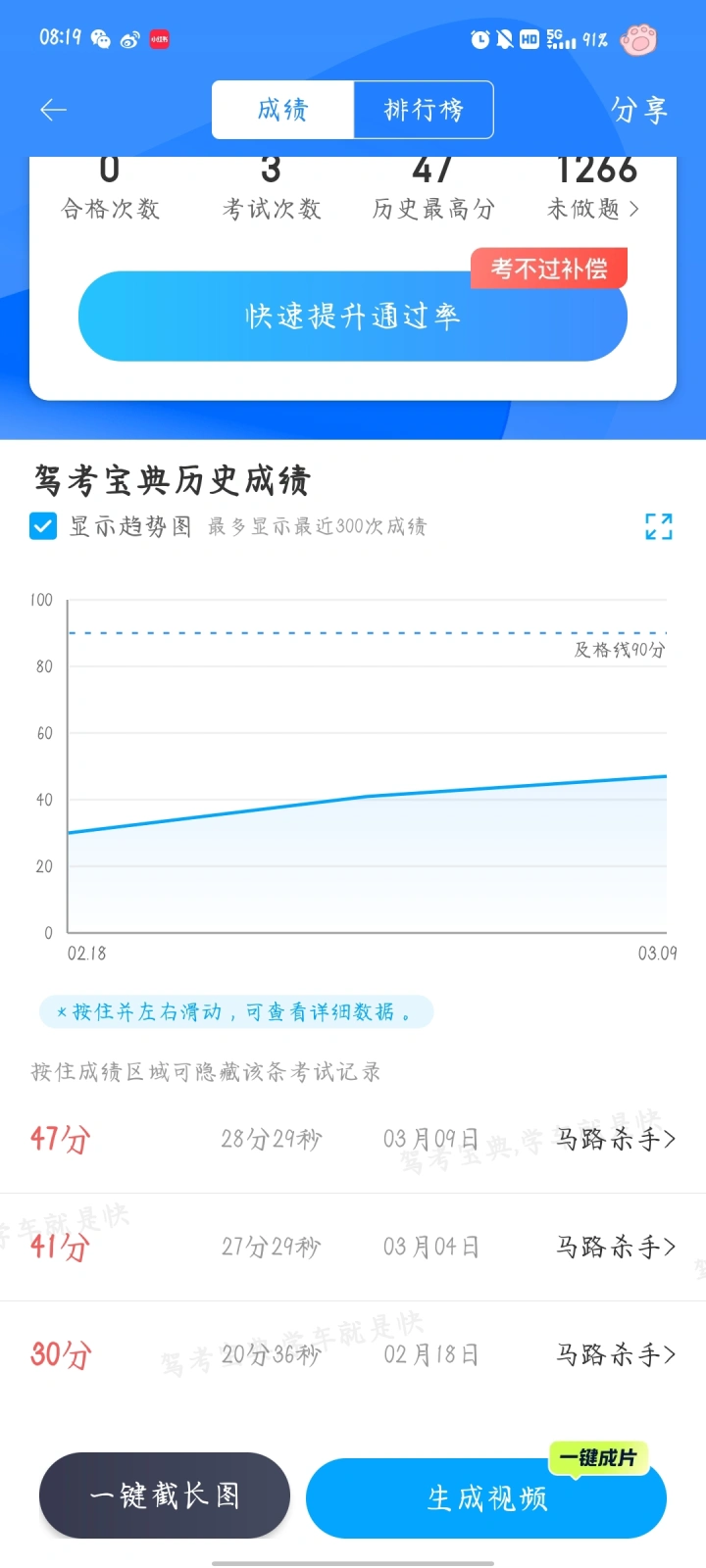The width and height of the screenshot is (706, 1568).
Task: Go back using the top-left arrow
Action: tap(53, 110)
